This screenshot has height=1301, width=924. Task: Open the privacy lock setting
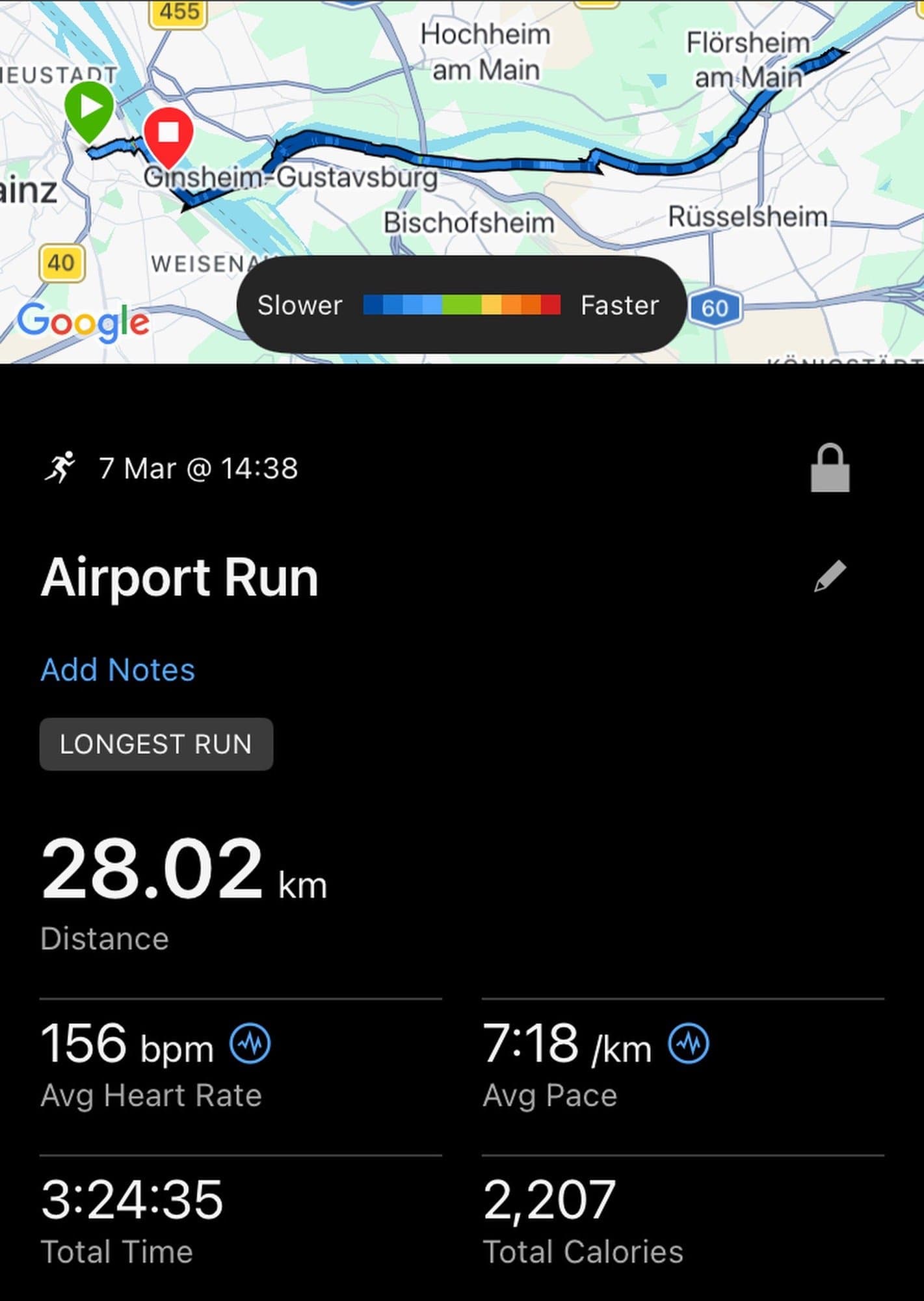830,468
